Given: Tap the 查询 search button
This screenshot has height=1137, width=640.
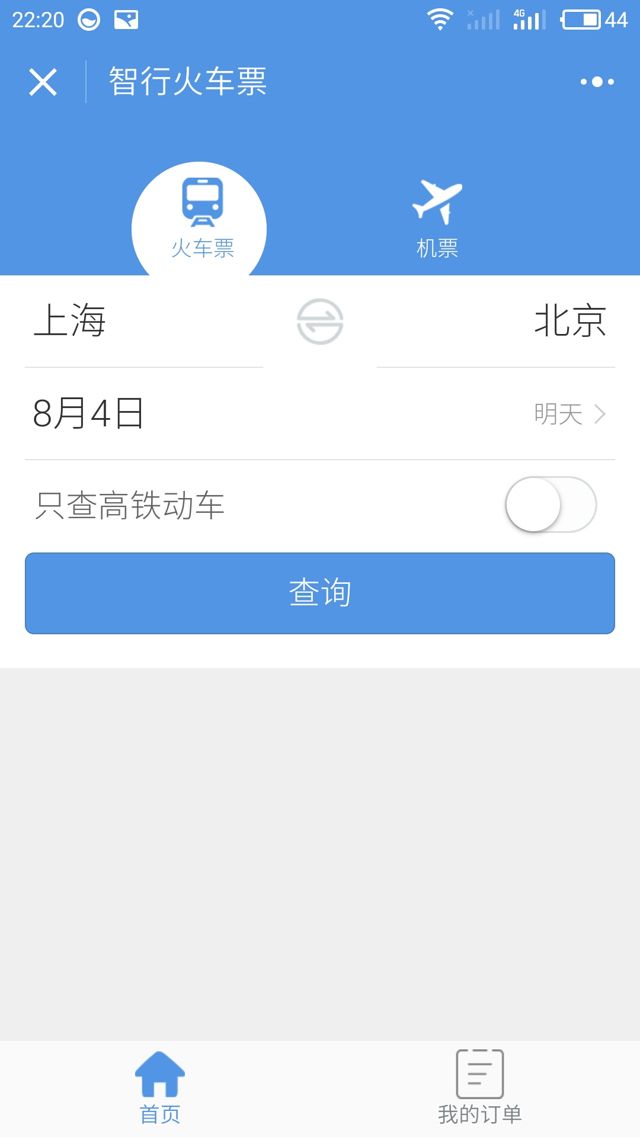Looking at the screenshot, I should point(320,593).
